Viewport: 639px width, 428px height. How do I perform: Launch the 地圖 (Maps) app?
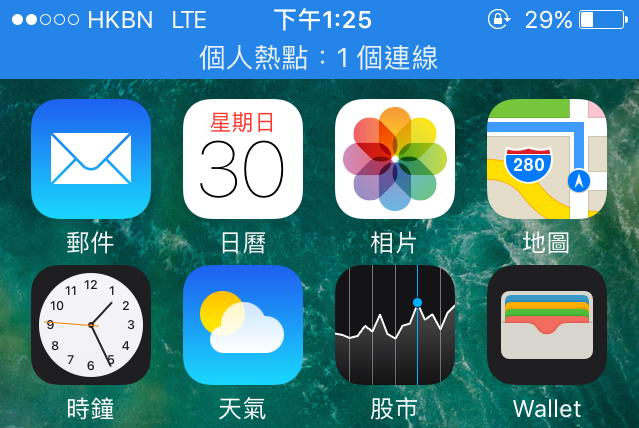[547, 159]
